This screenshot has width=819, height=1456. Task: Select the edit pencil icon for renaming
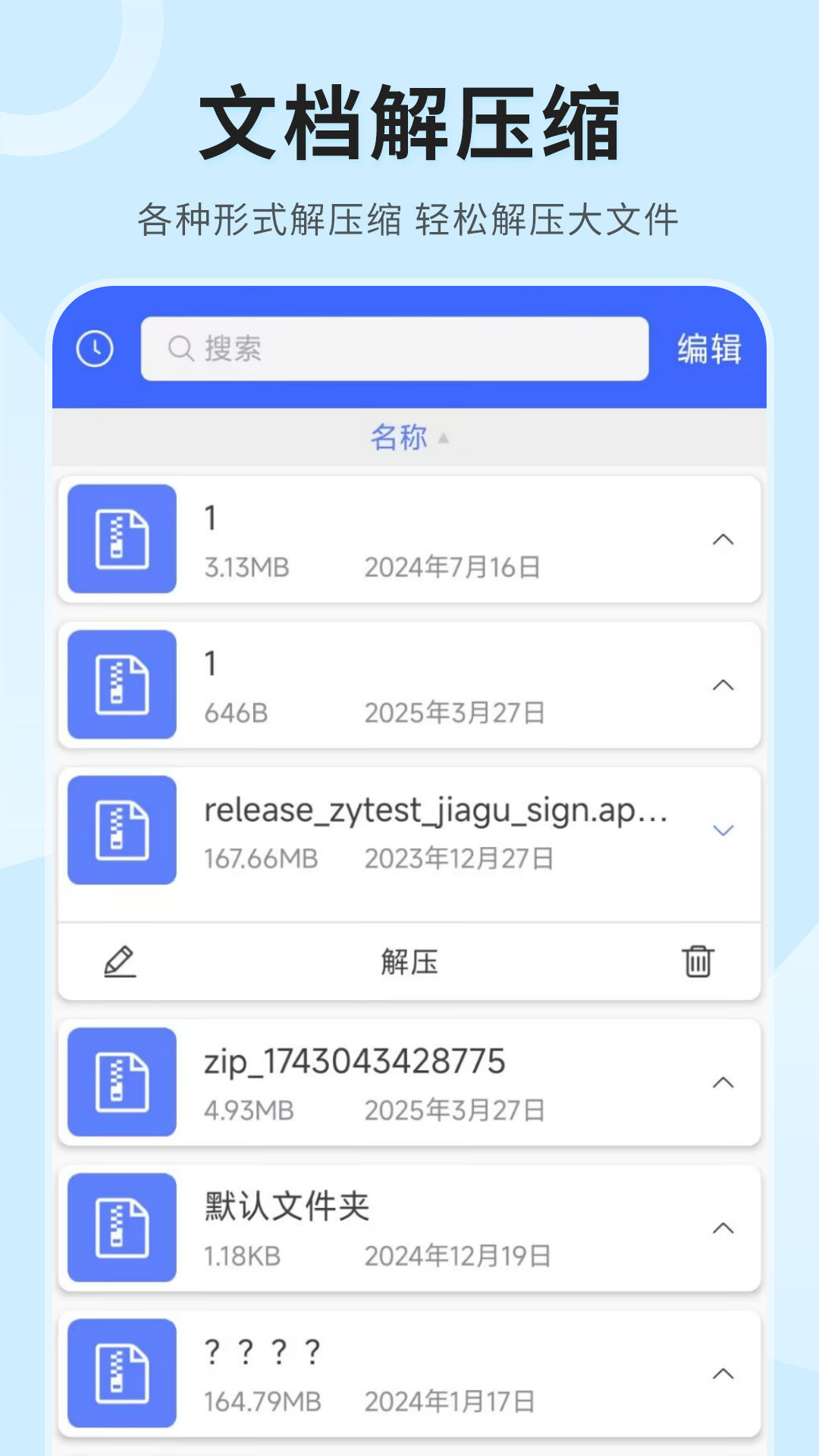(119, 962)
